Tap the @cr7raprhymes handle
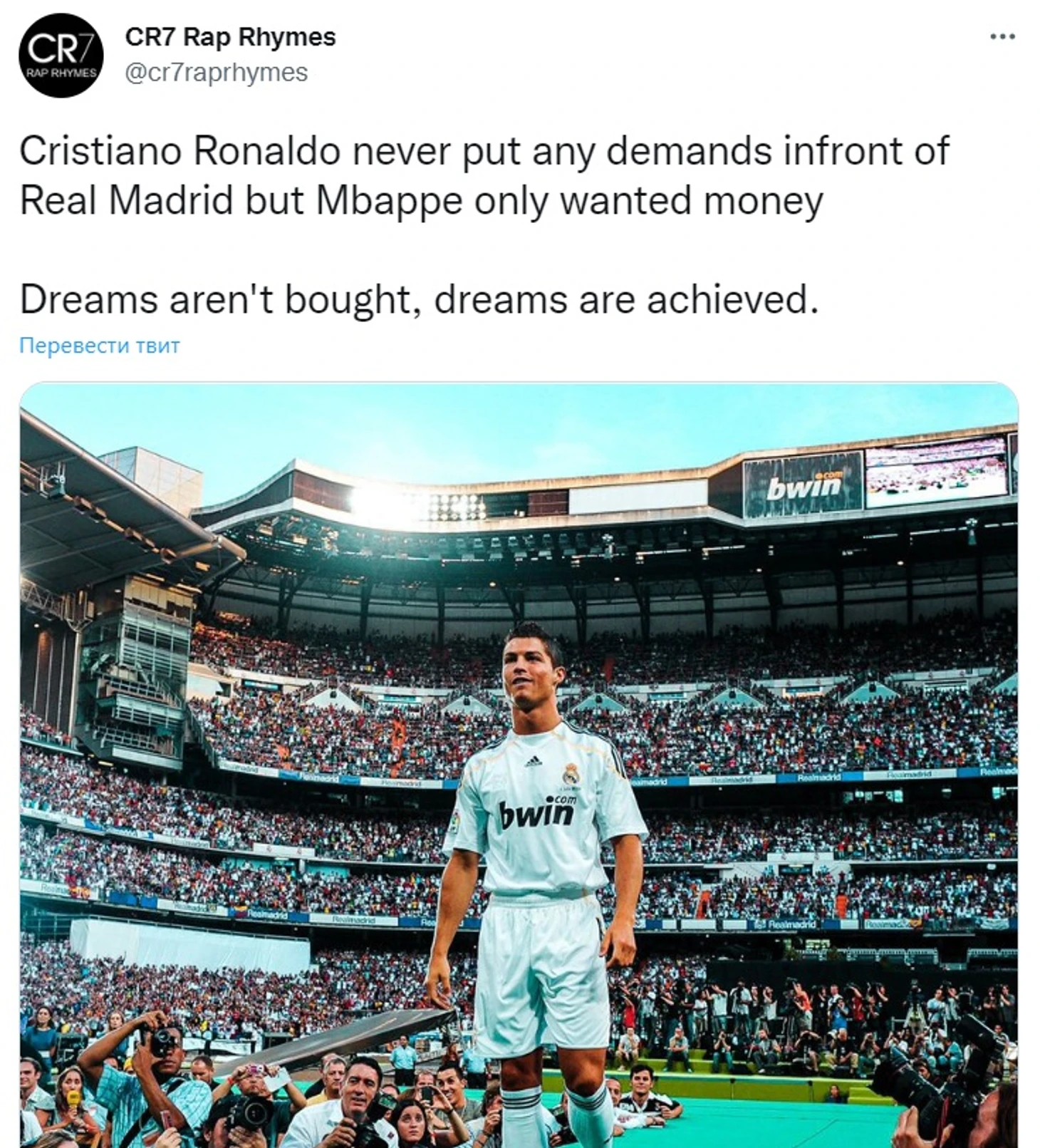 (217, 73)
